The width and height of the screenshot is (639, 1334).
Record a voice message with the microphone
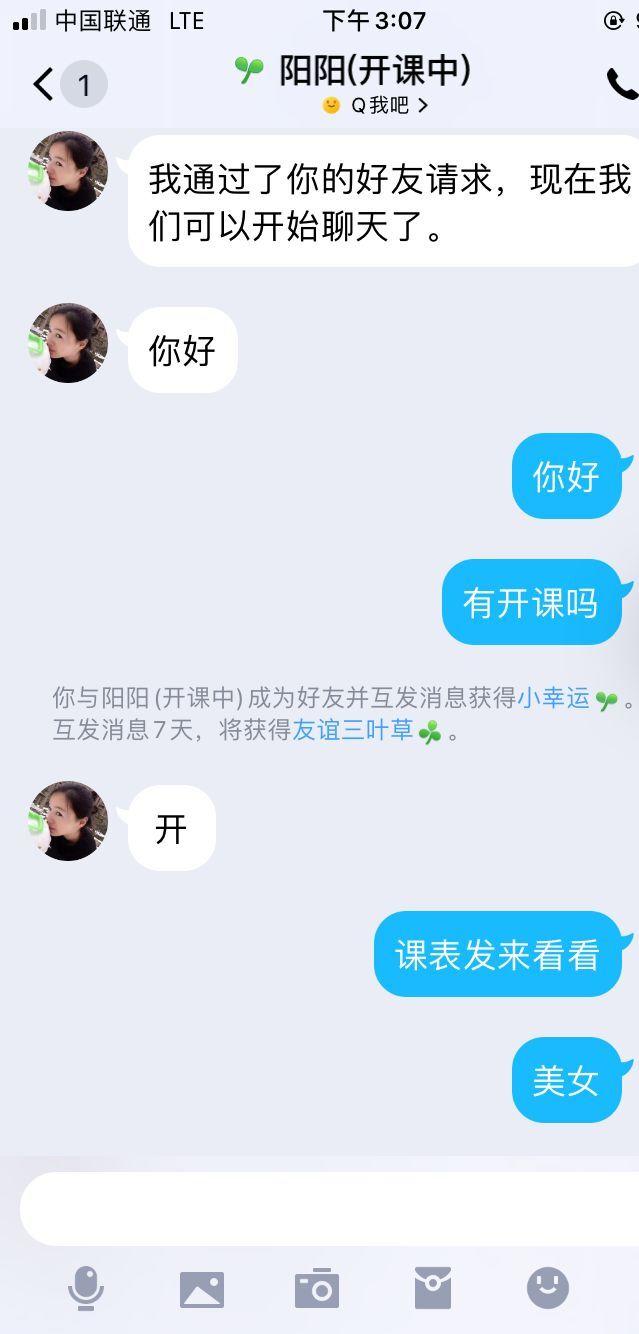tap(86, 1288)
